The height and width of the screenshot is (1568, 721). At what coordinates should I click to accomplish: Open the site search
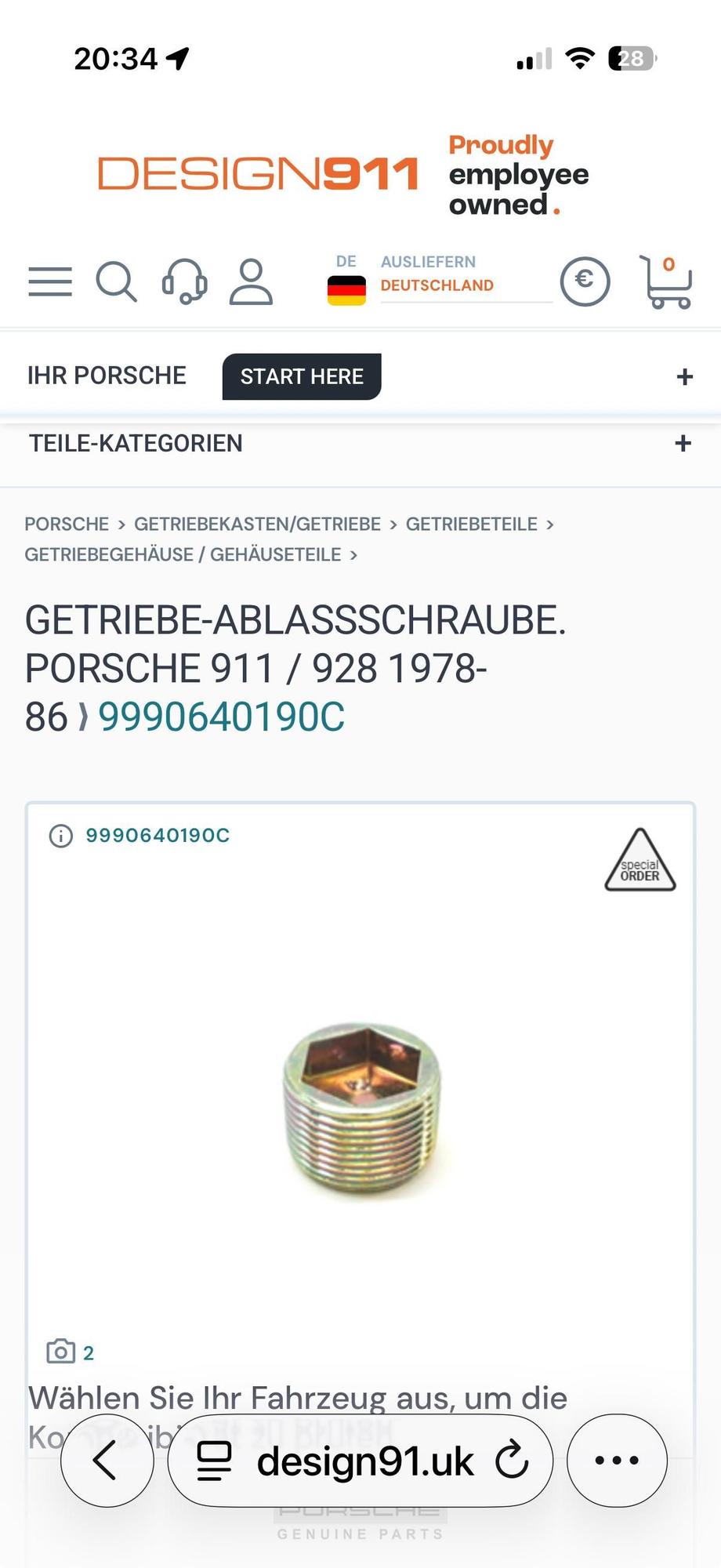click(x=116, y=281)
